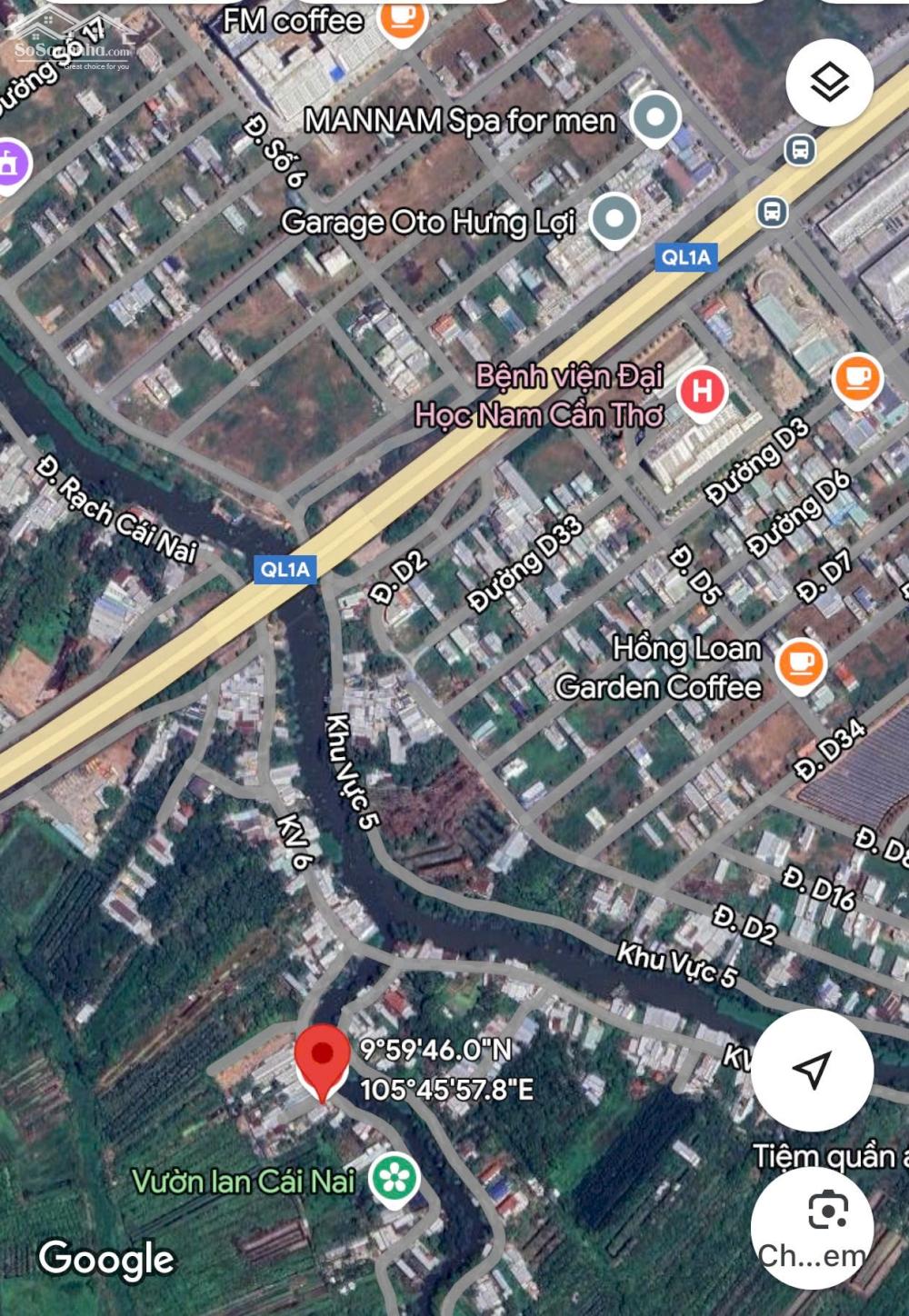Tap the purple shopping marker

11,165
